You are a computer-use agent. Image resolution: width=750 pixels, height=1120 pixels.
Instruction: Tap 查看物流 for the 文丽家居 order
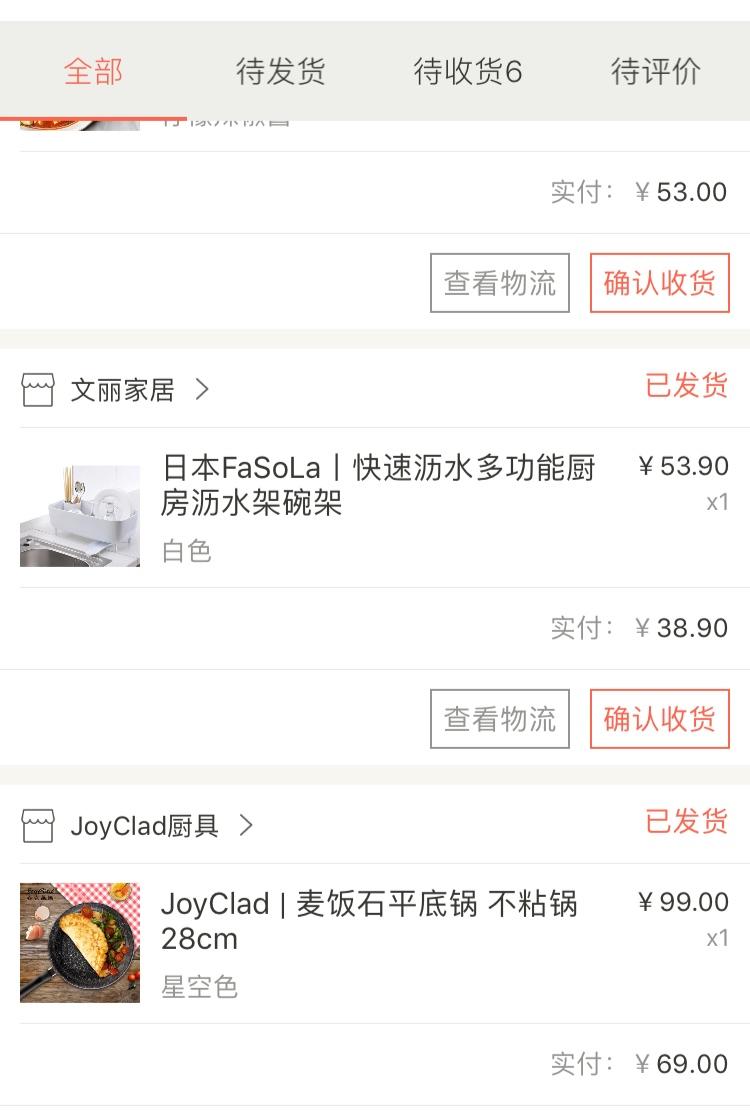pos(499,719)
